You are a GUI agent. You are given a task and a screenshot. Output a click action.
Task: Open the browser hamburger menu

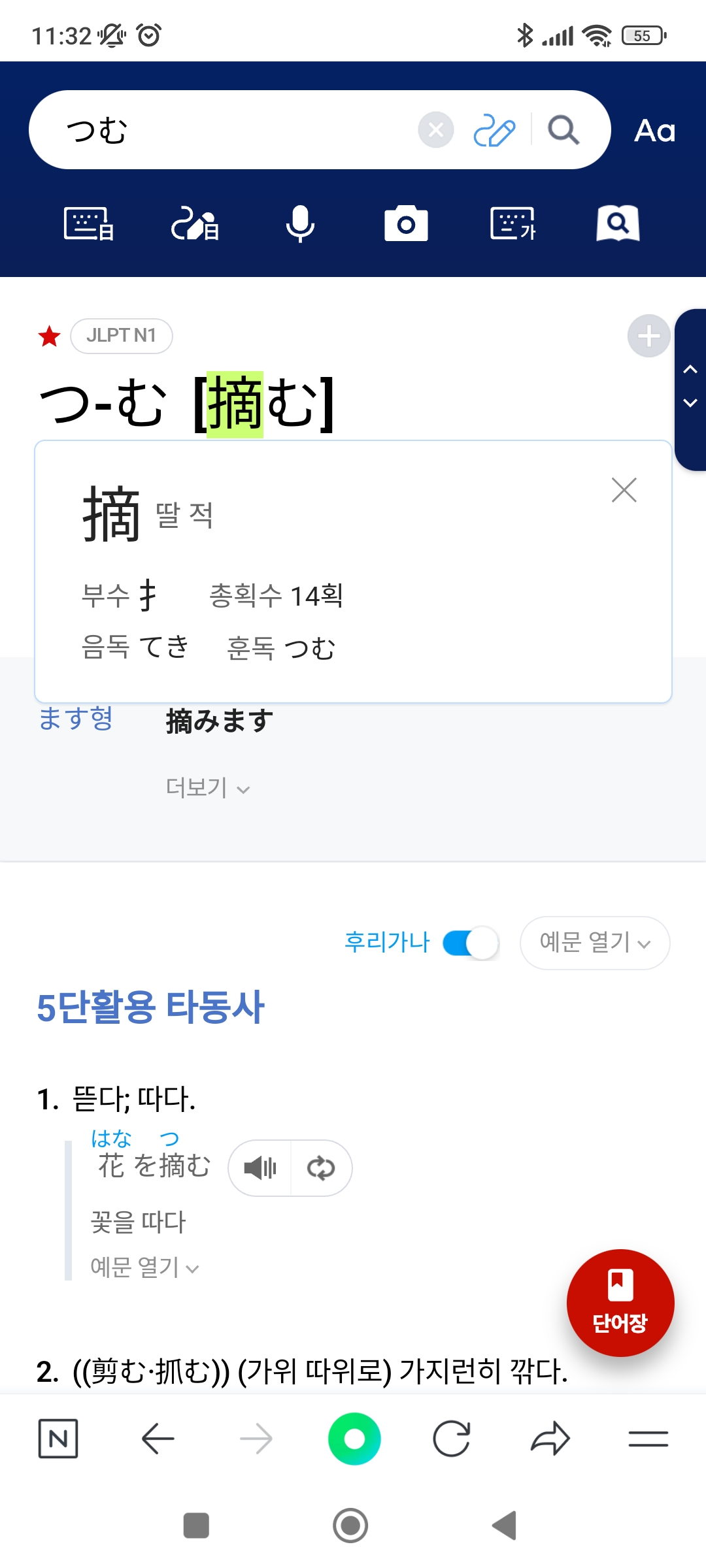coord(648,1438)
